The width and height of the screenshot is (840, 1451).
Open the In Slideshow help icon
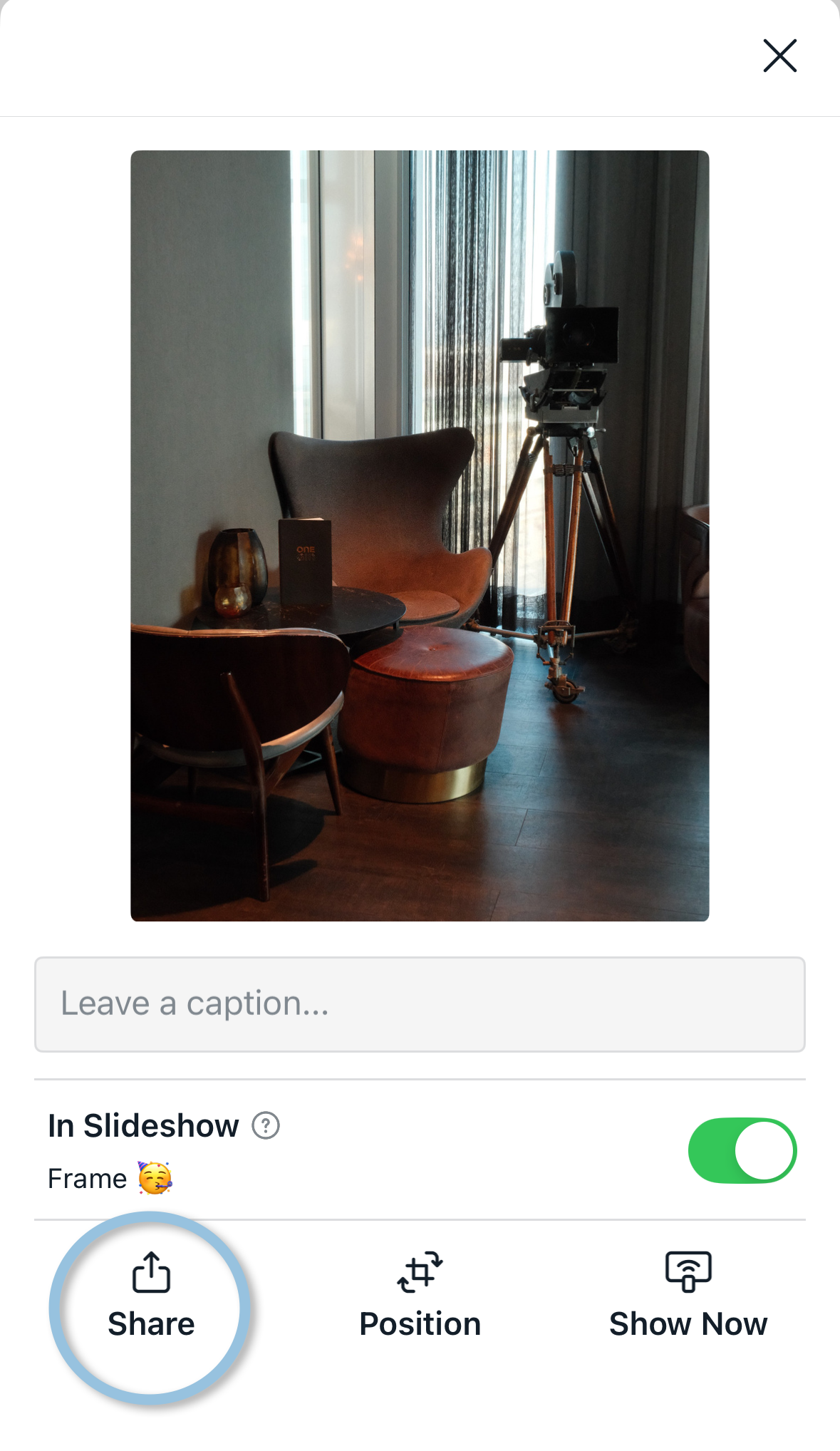point(266,1126)
